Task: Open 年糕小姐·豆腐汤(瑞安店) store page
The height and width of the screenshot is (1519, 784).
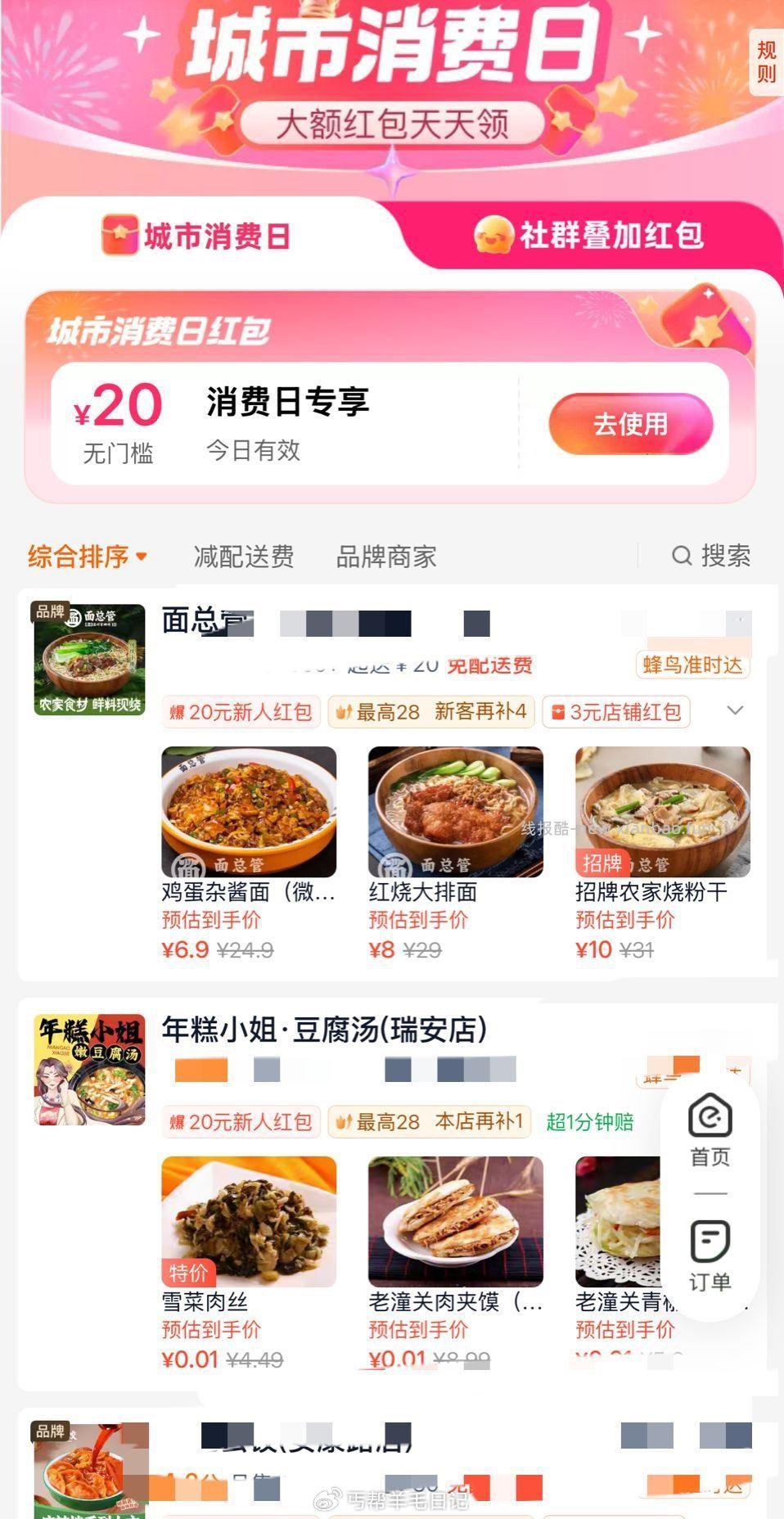Action: (x=324, y=1031)
